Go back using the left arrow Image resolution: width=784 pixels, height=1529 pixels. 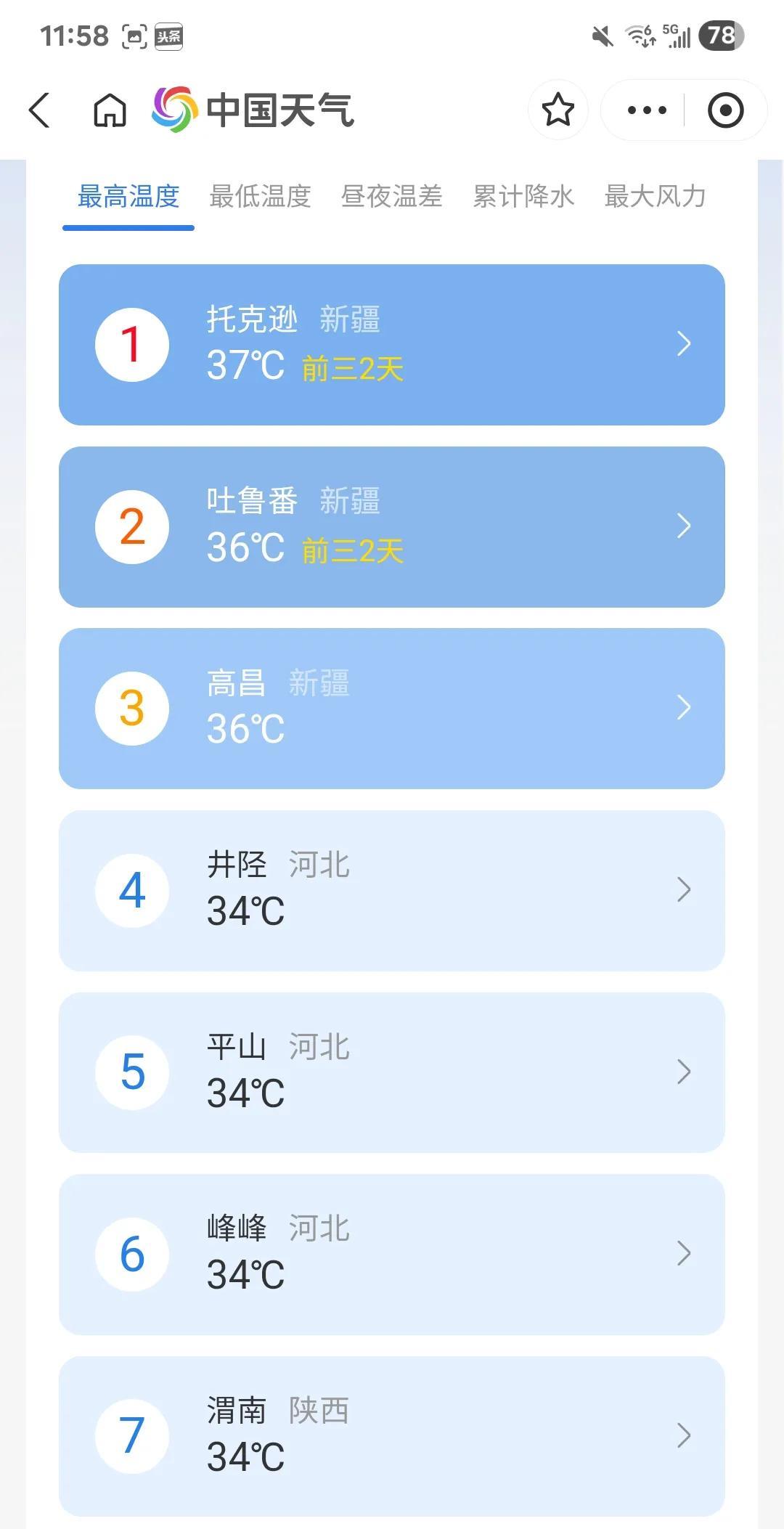click(x=40, y=110)
